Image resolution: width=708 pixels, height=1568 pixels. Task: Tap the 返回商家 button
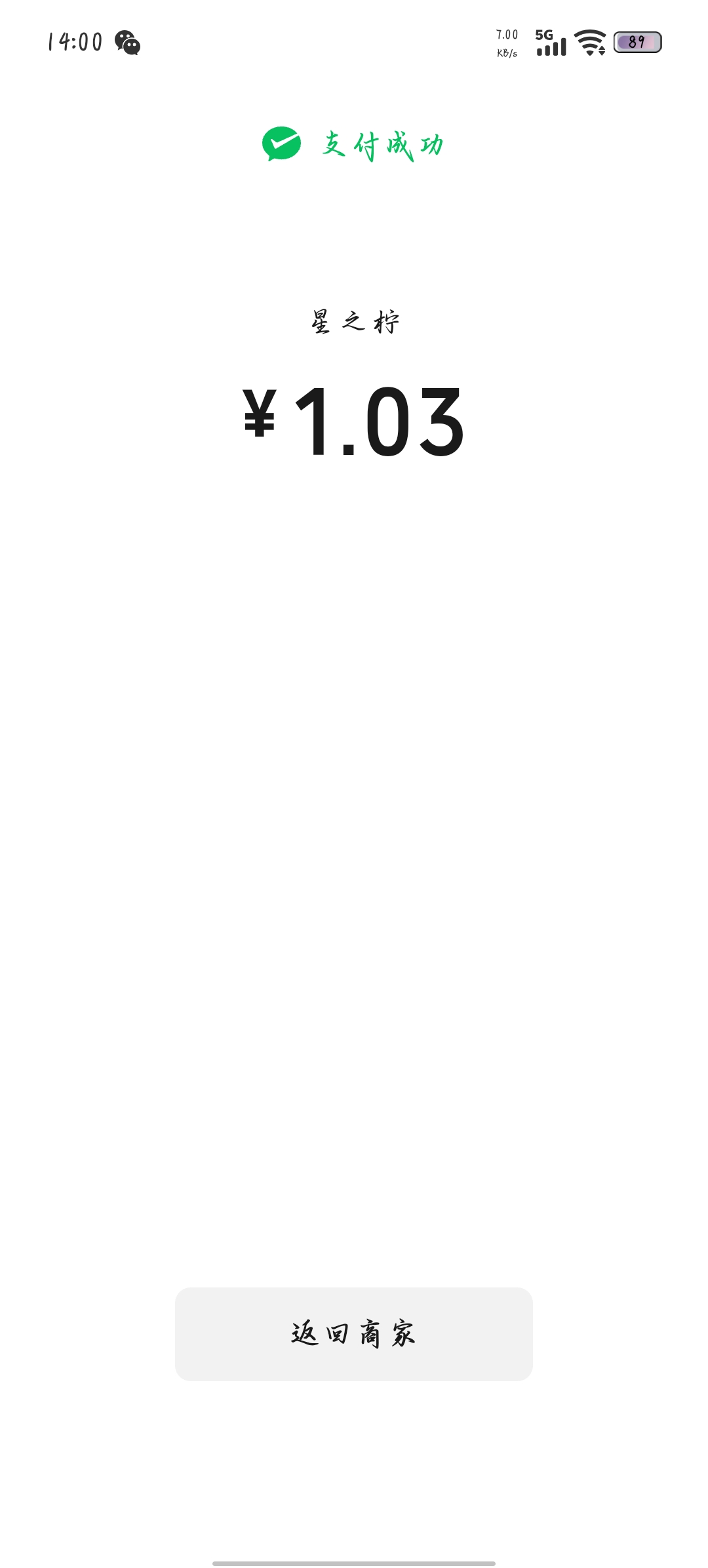pos(354,1334)
